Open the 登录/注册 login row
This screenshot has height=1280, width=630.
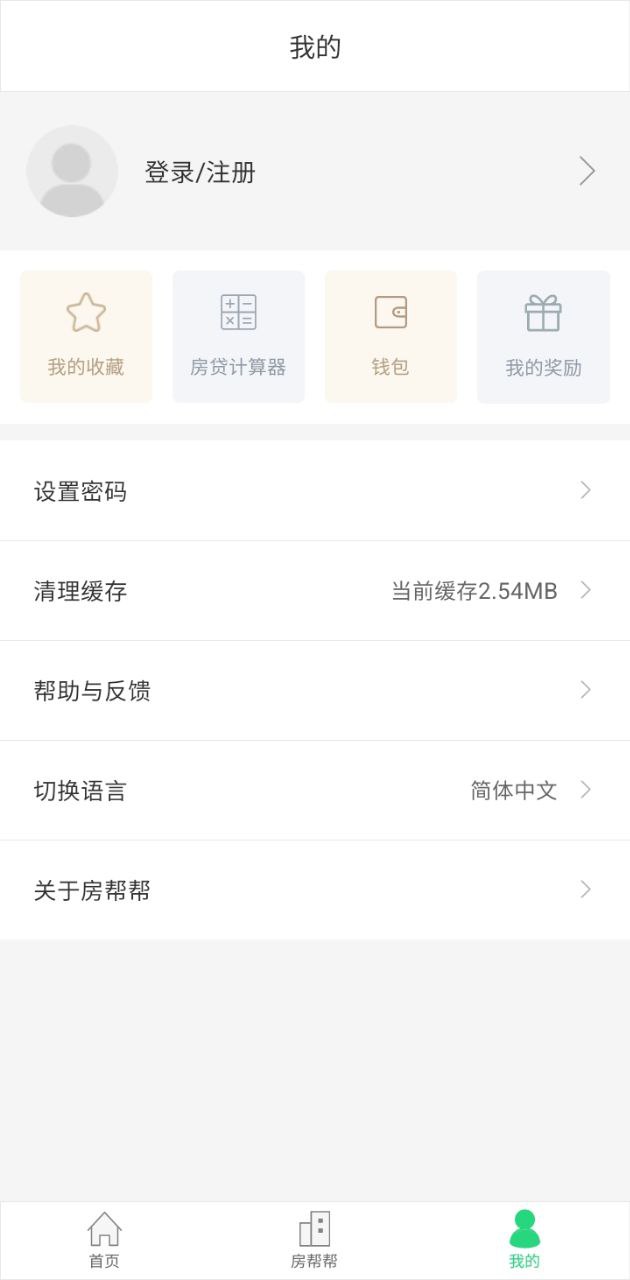tap(315, 172)
